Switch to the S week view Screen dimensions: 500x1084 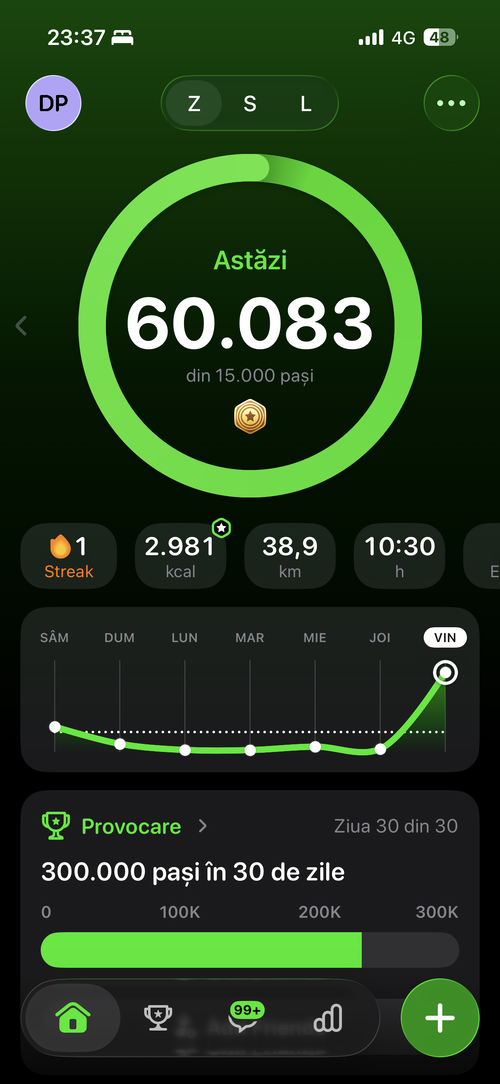(250, 104)
